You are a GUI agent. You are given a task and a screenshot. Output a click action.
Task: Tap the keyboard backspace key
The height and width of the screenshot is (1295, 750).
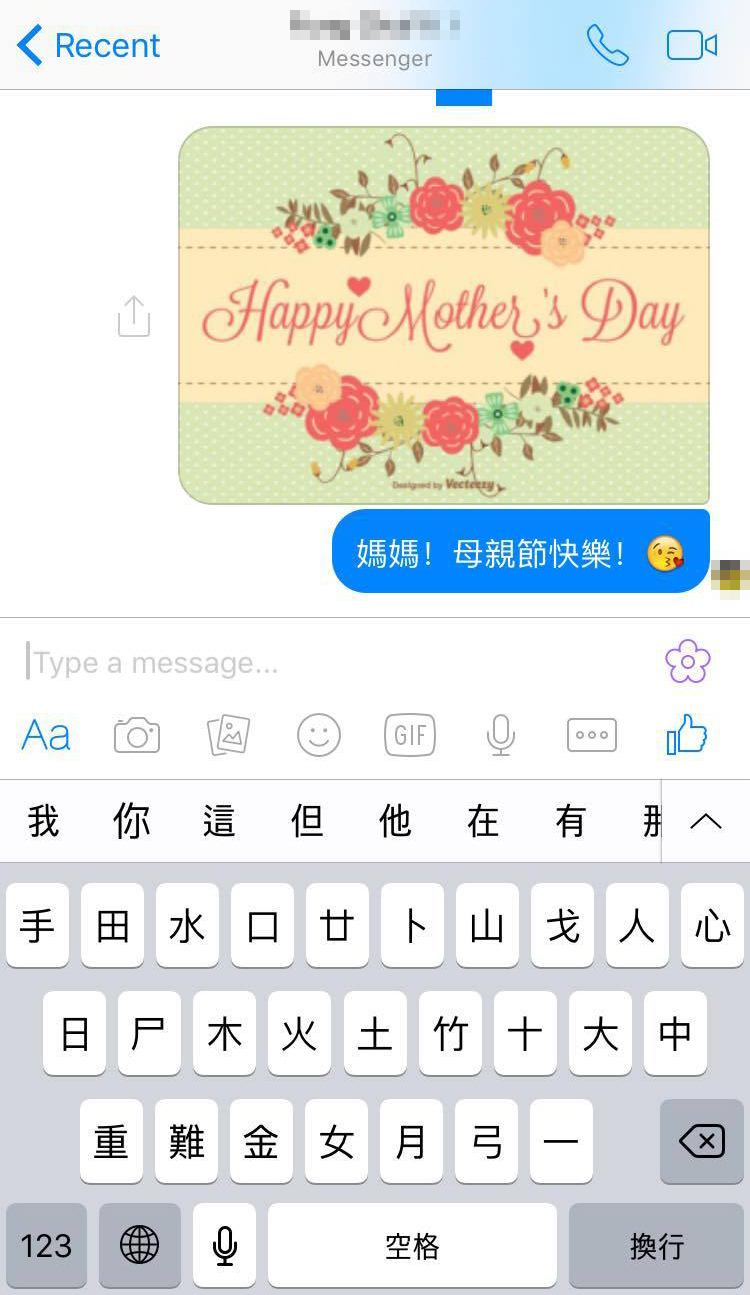click(x=701, y=1141)
